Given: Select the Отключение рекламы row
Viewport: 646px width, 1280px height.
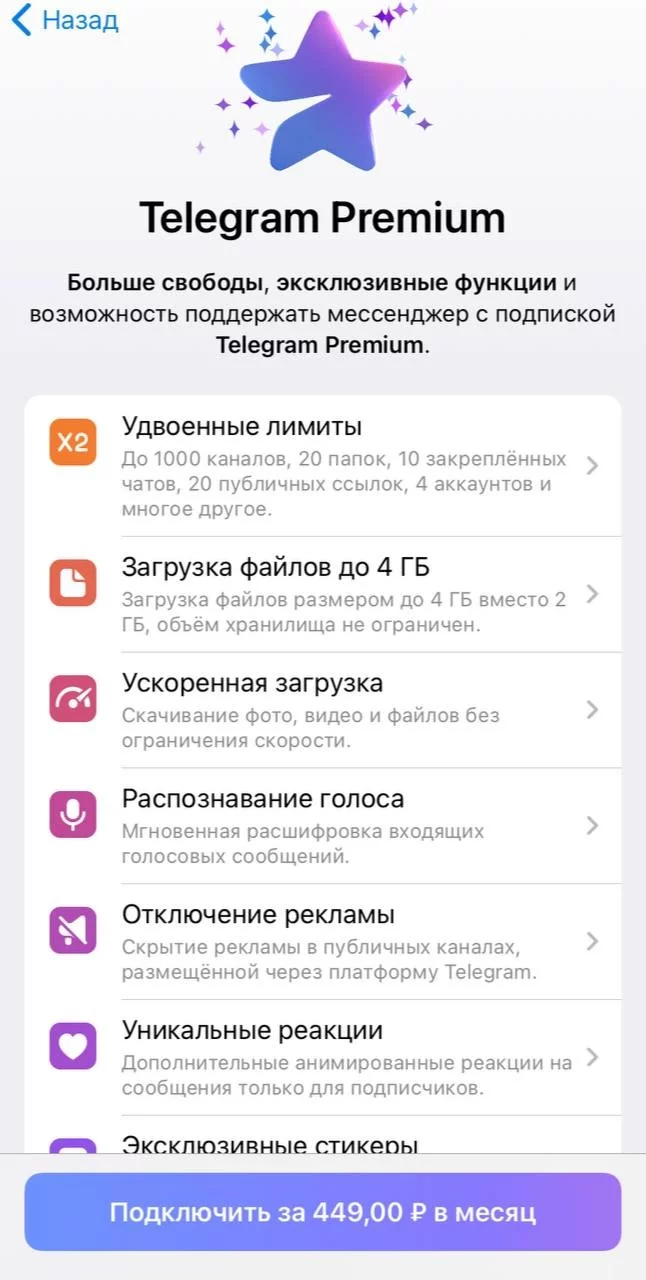Looking at the screenshot, I should click(x=323, y=943).
